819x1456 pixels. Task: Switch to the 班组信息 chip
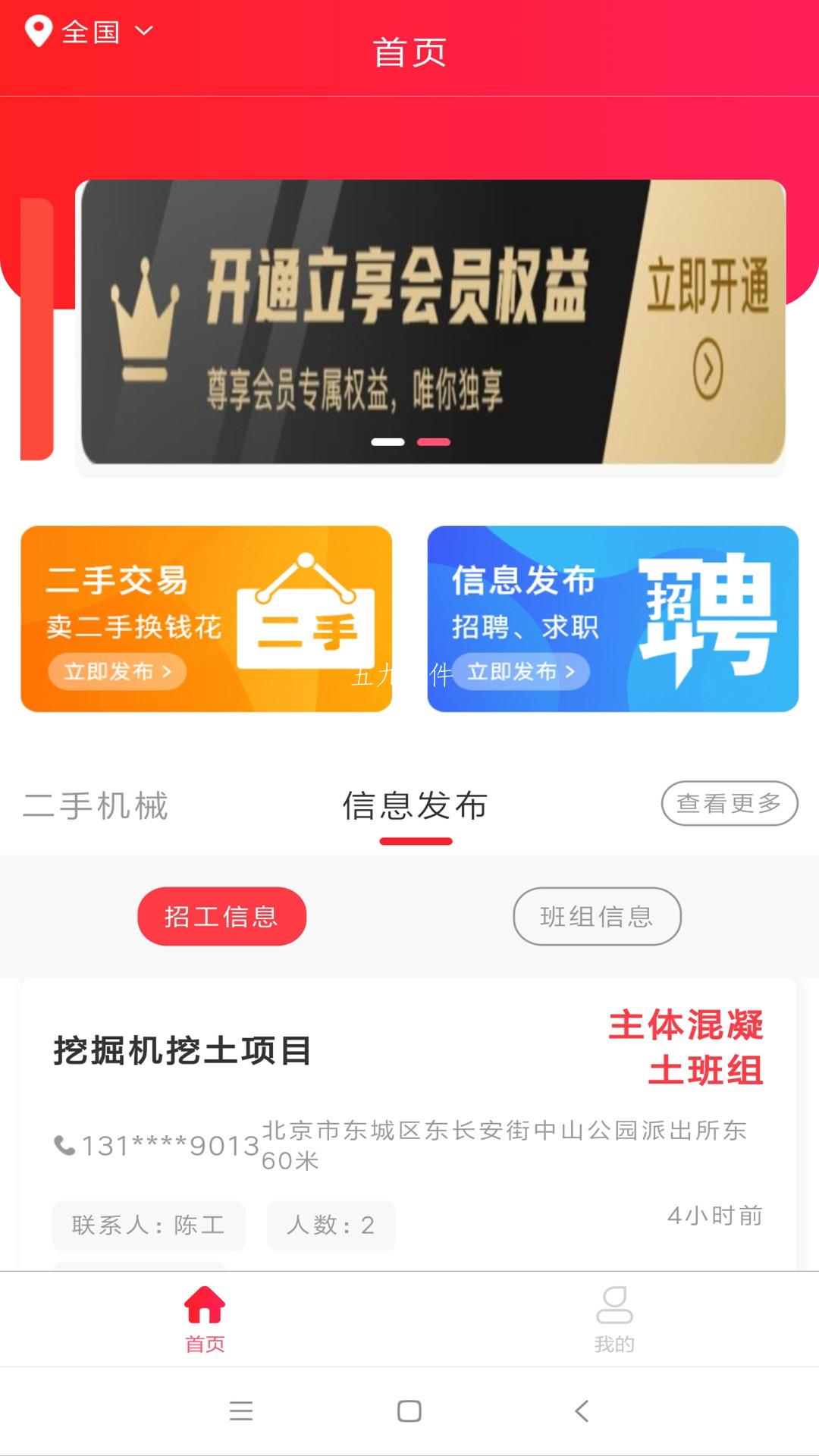click(x=597, y=916)
